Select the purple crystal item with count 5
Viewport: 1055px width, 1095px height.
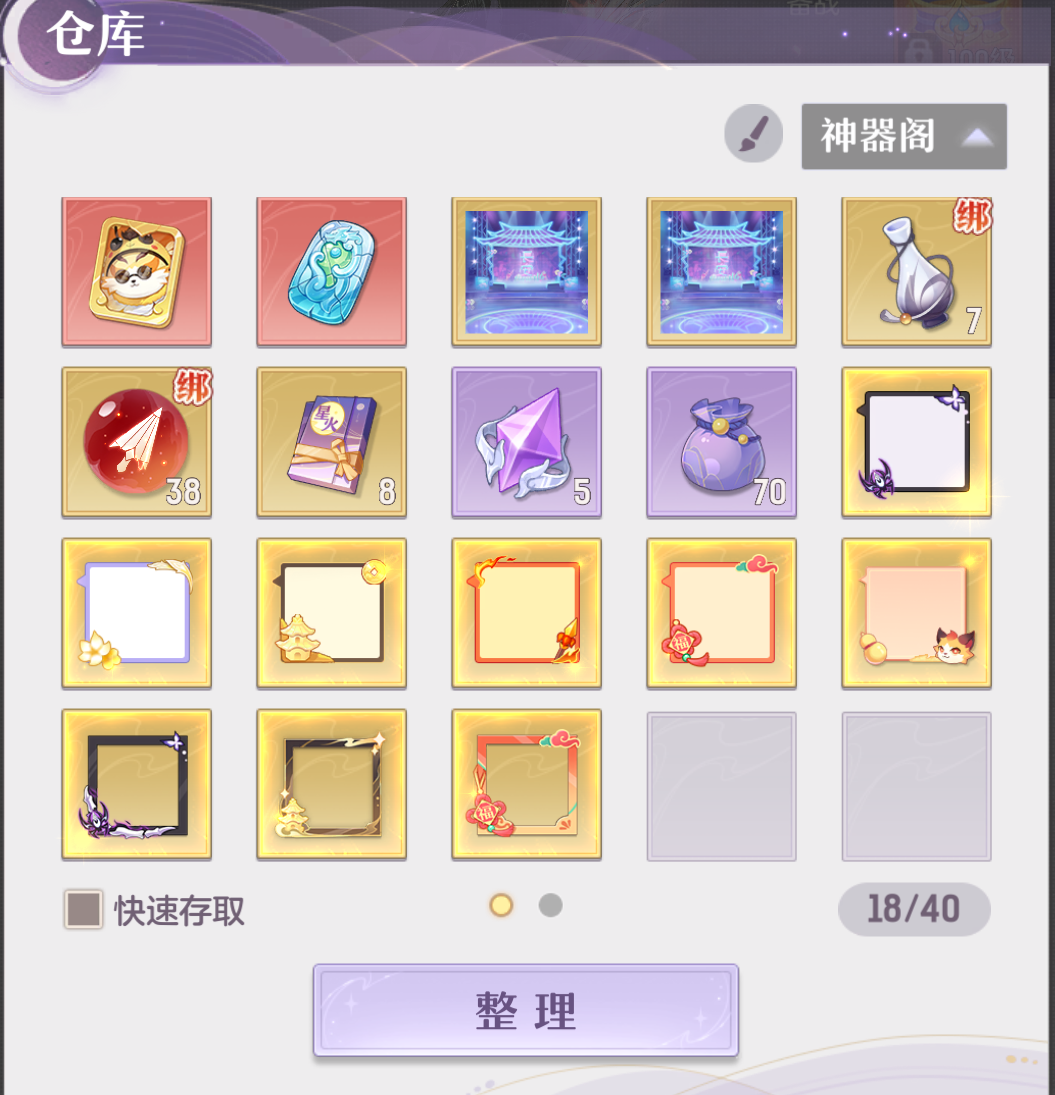pos(527,442)
